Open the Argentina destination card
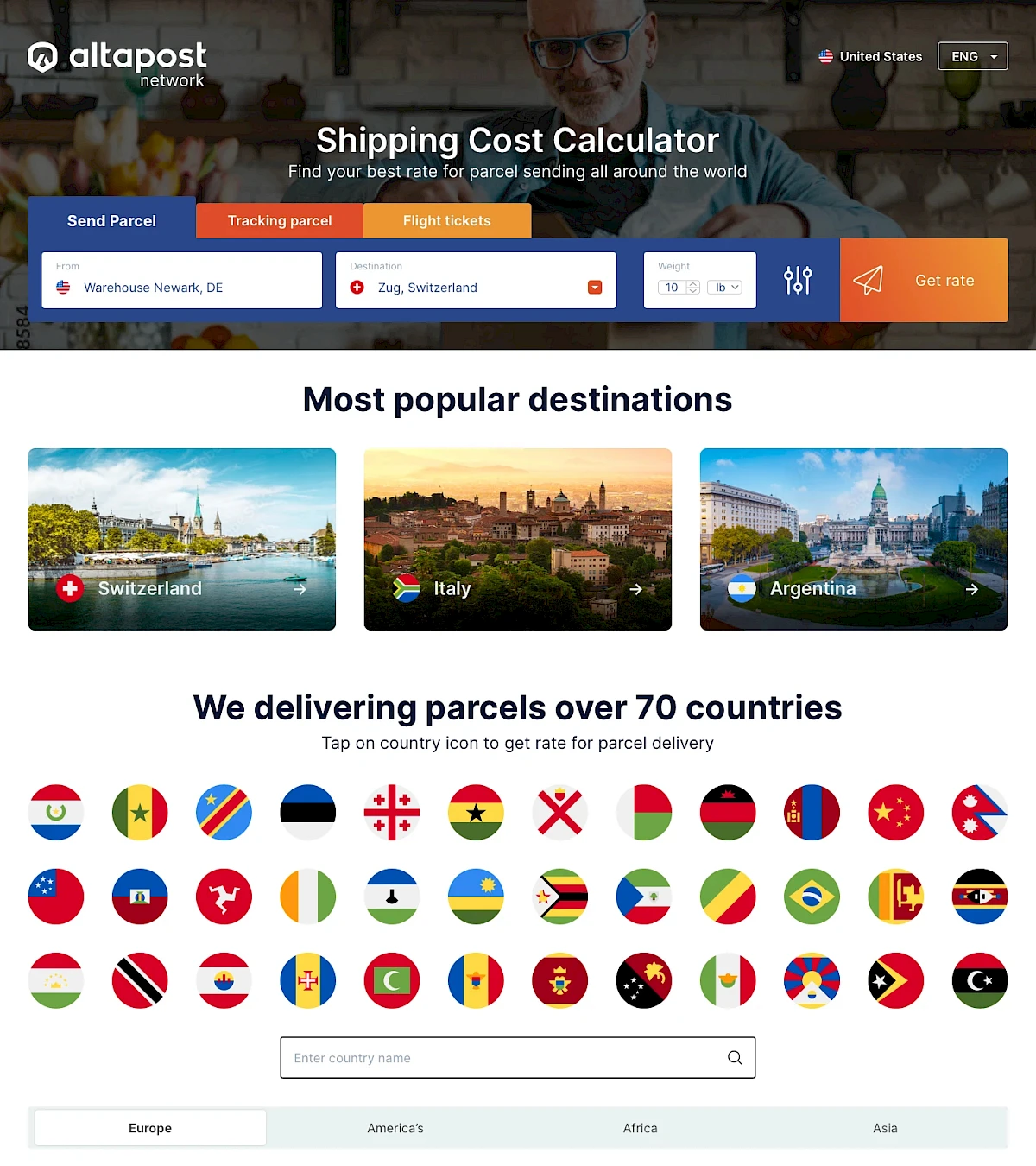 (x=853, y=539)
